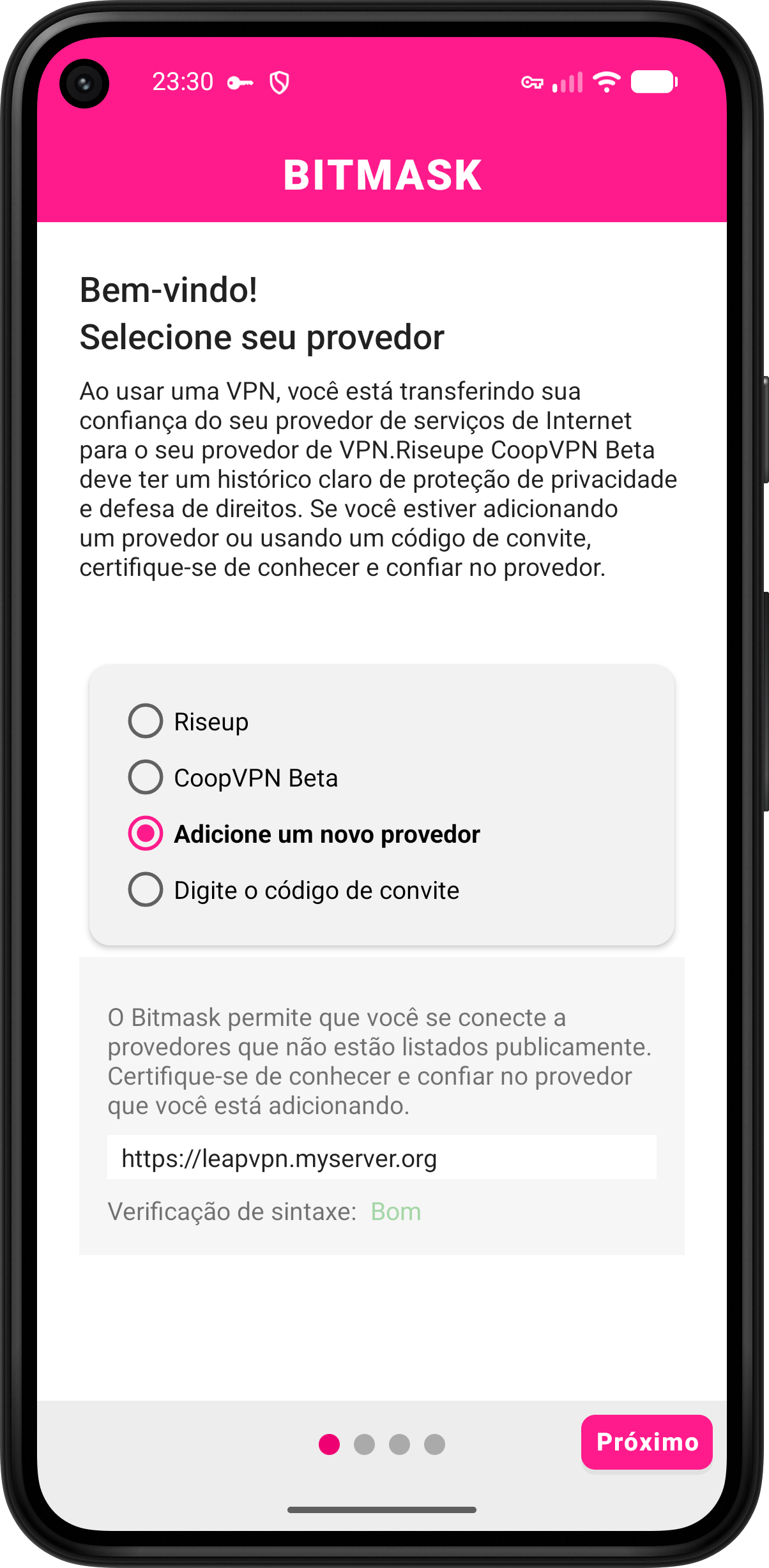Select Adicione um novo provedor

pos(304,834)
